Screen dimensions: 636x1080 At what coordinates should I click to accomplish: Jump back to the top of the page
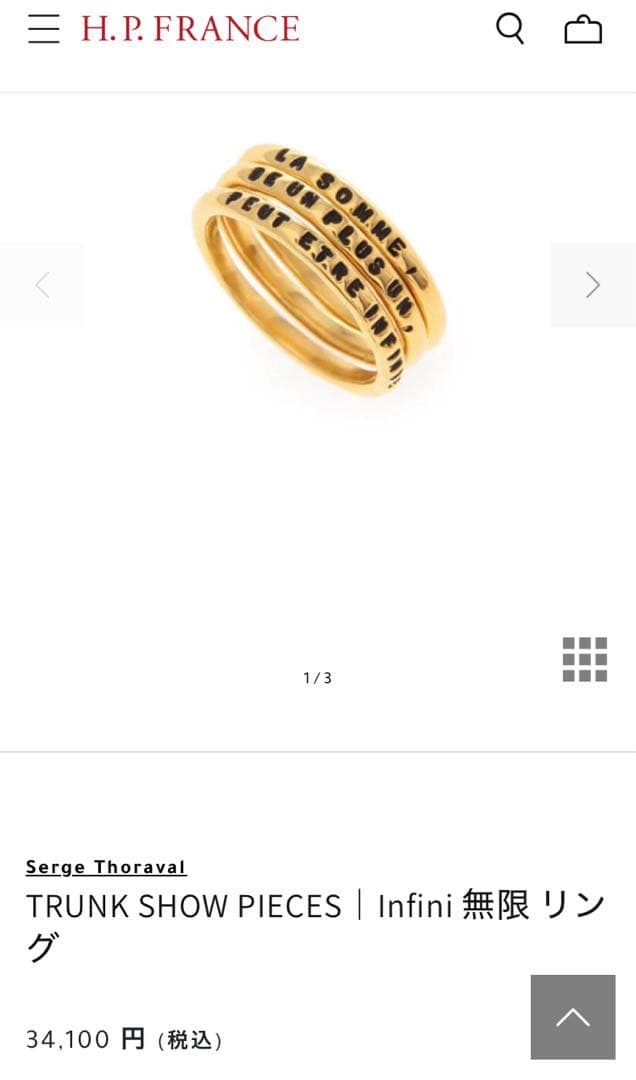click(573, 1017)
